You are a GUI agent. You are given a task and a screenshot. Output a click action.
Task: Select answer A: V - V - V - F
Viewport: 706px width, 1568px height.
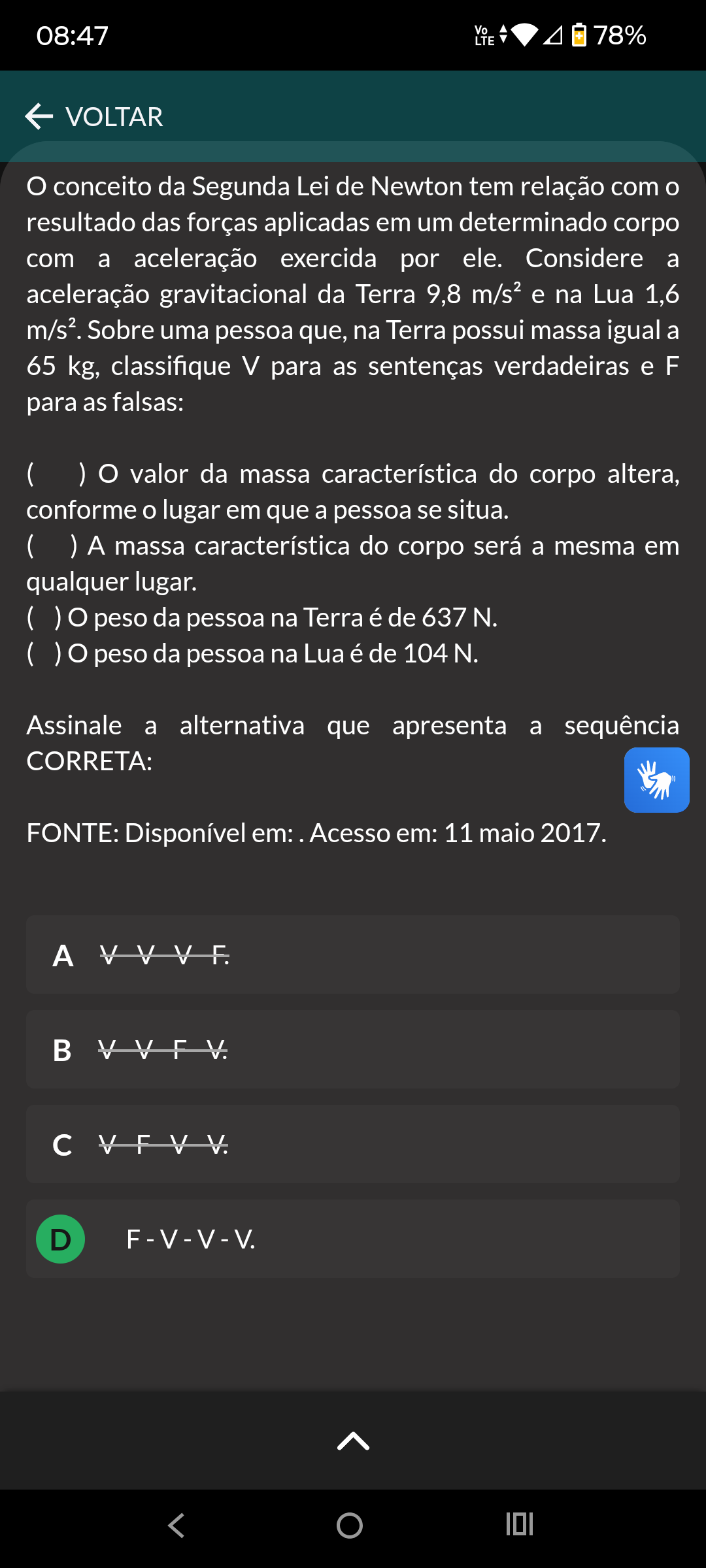click(353, 955)
